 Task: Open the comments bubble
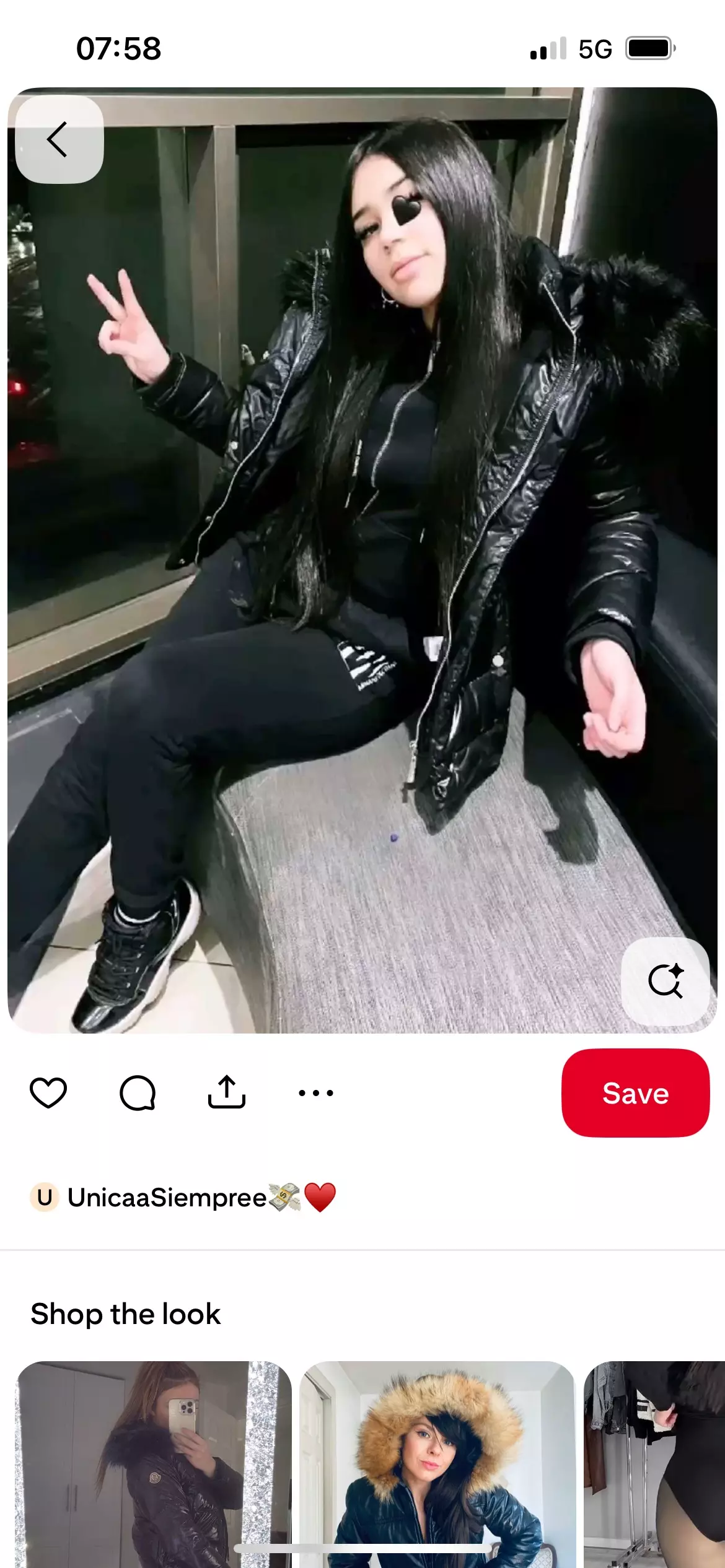tap(138, 1092)
